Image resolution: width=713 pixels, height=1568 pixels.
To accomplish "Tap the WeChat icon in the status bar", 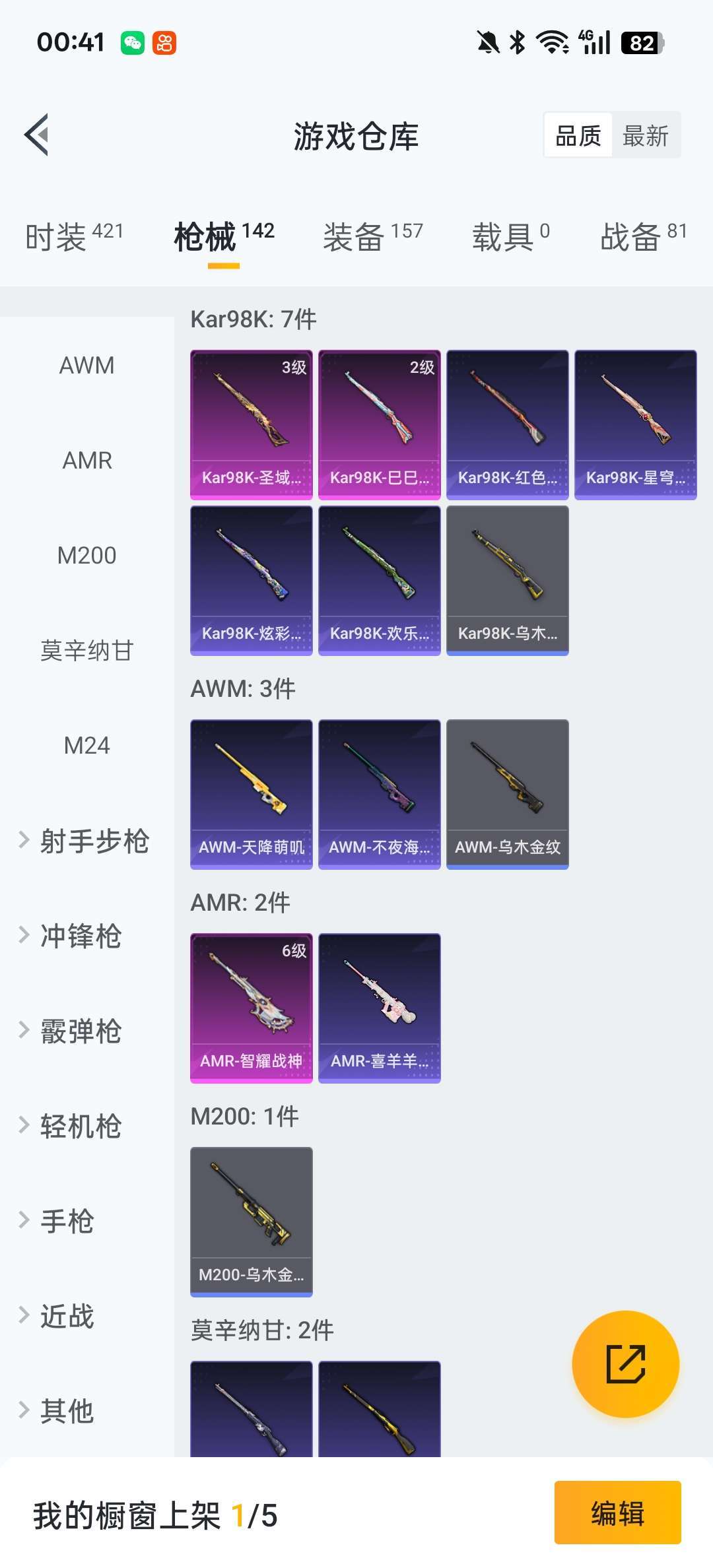I will click(131, 42).
